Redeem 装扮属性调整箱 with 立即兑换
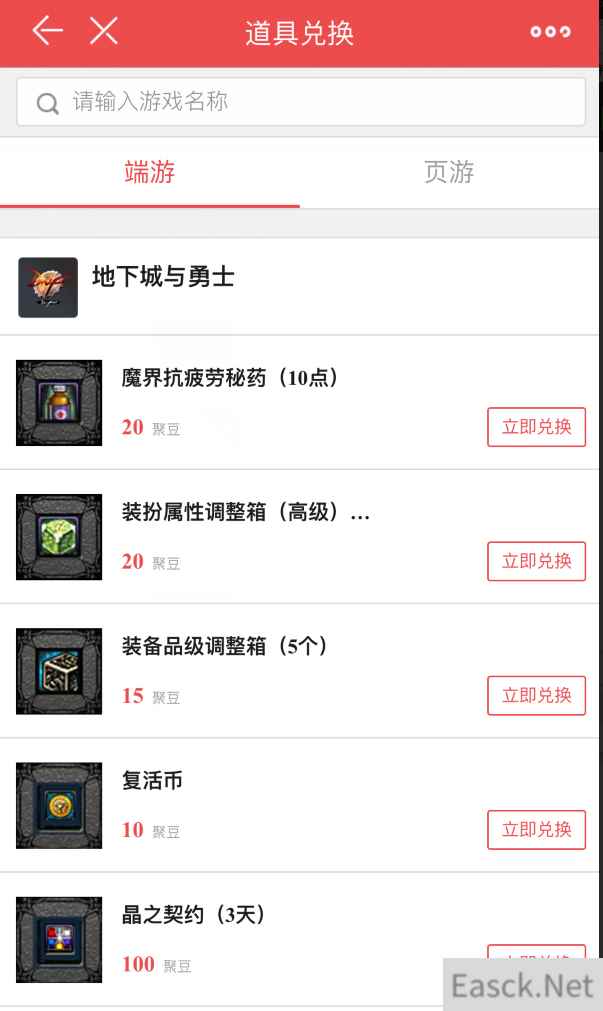This screenshot has width=603, height=1011. pyautogui.click(x=536, y=561)
